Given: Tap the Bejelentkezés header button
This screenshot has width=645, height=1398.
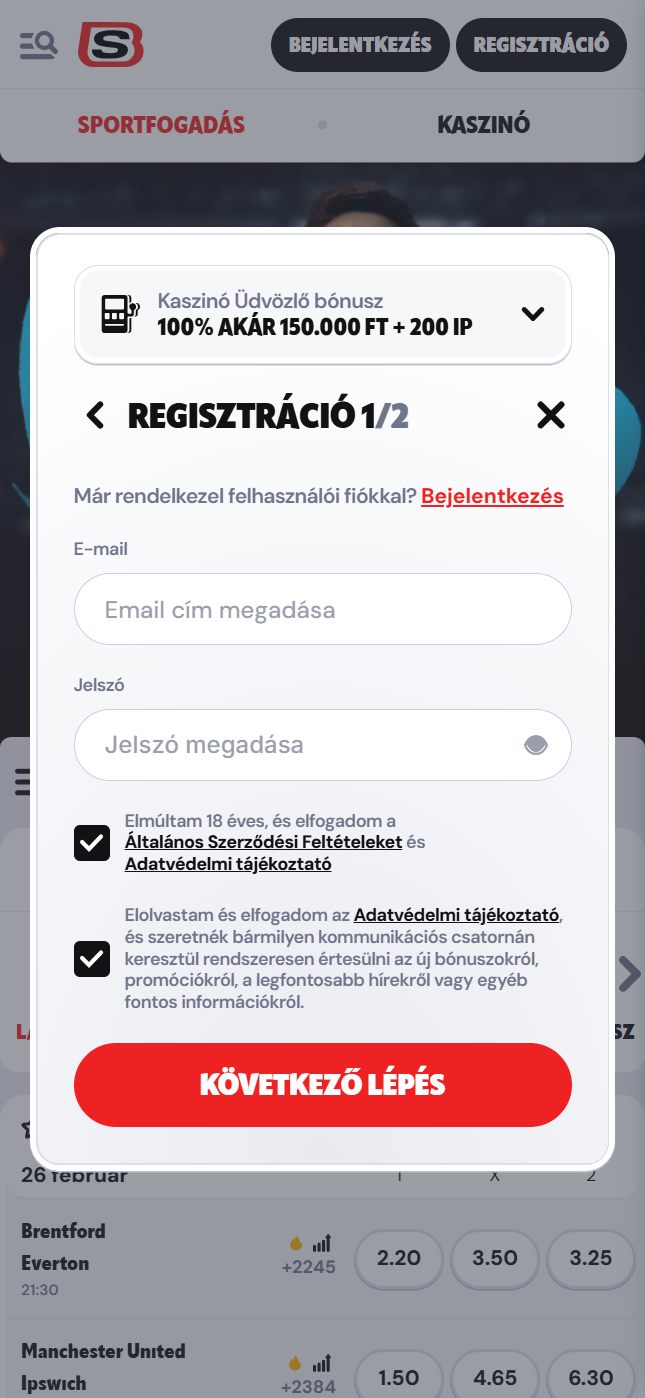Looking at the screenshot, I should click(x=360, y=45).
